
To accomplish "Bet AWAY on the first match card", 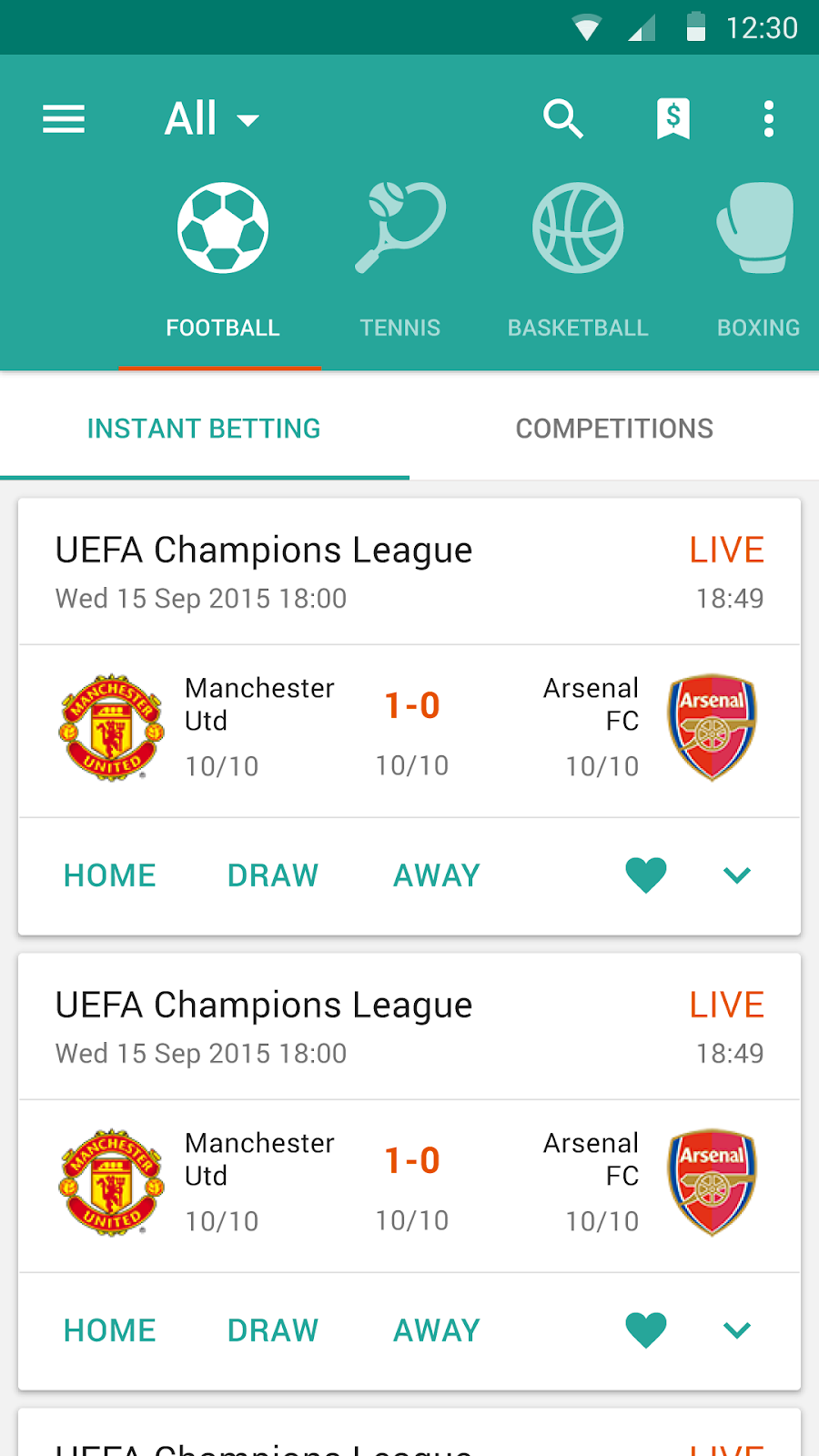I will (437, 875).
